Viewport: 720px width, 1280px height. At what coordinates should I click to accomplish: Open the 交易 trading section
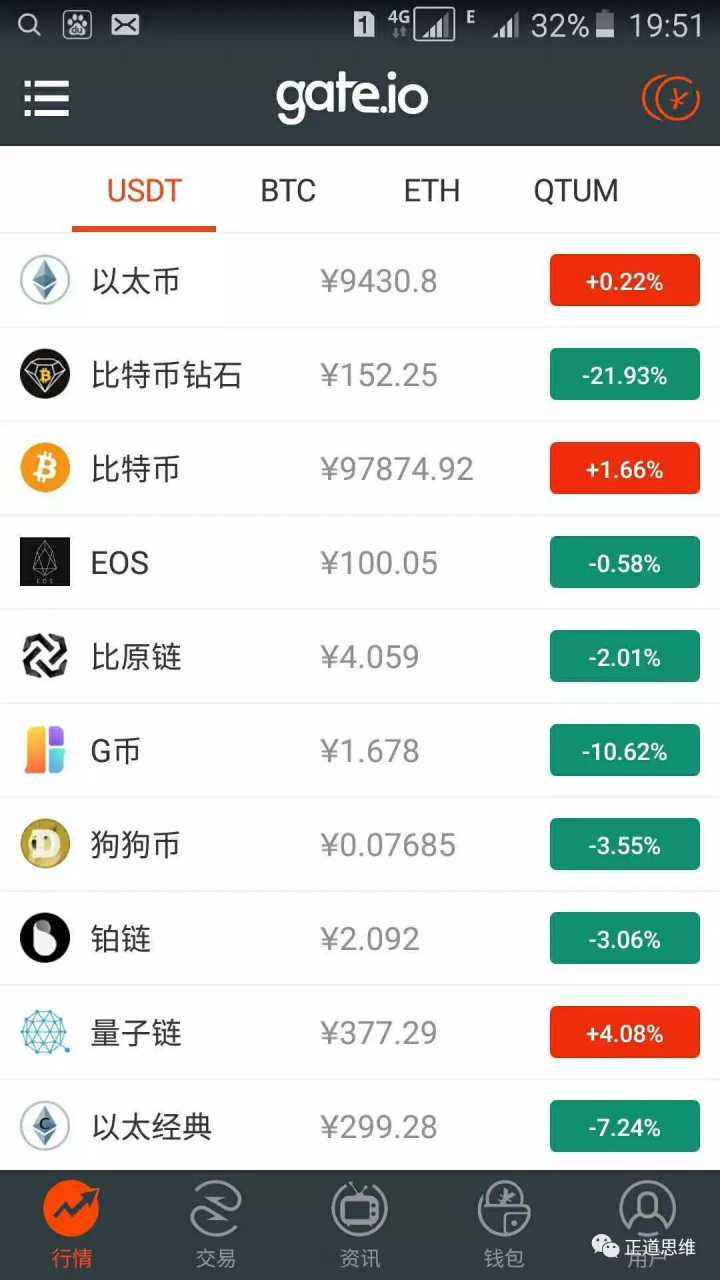[x=215, y=1220]
